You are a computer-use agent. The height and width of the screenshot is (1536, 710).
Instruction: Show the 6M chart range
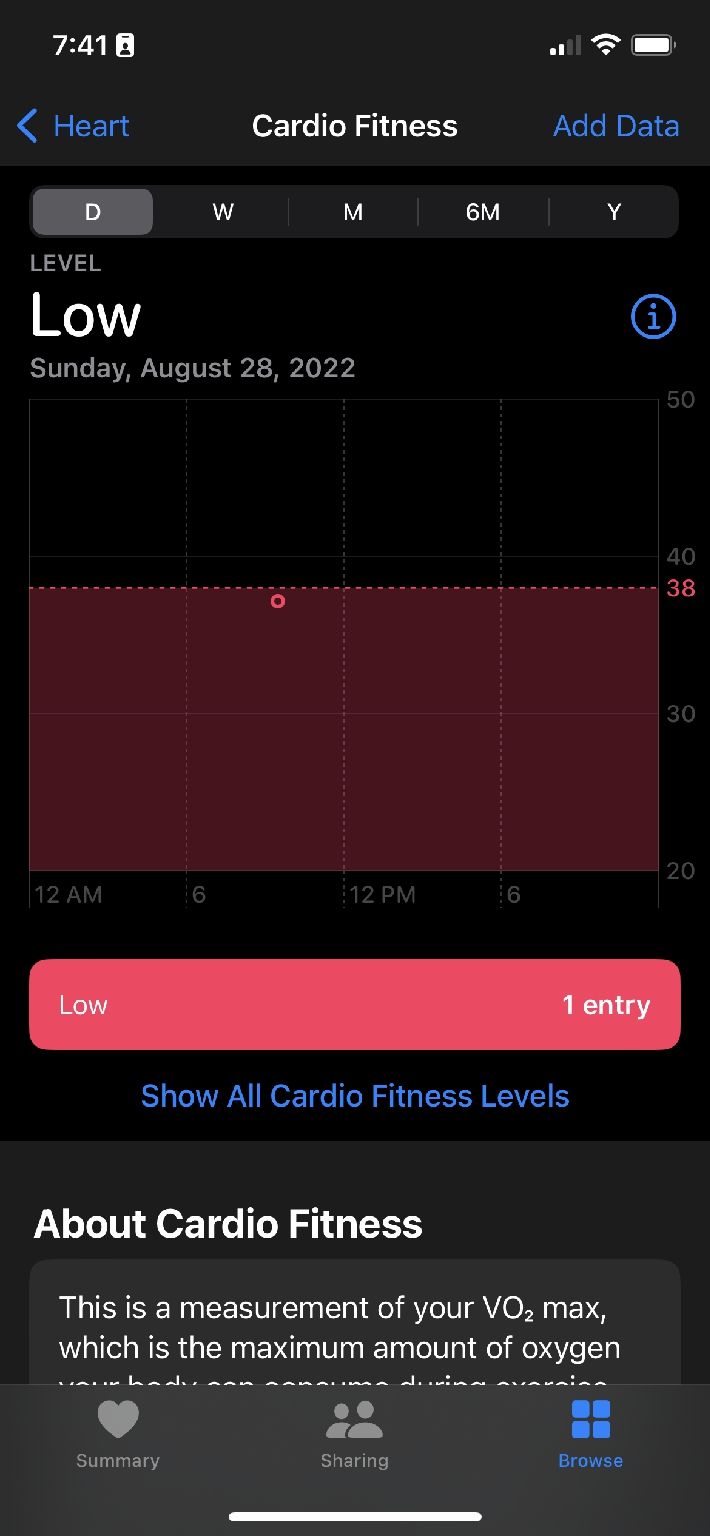point(483,212)
